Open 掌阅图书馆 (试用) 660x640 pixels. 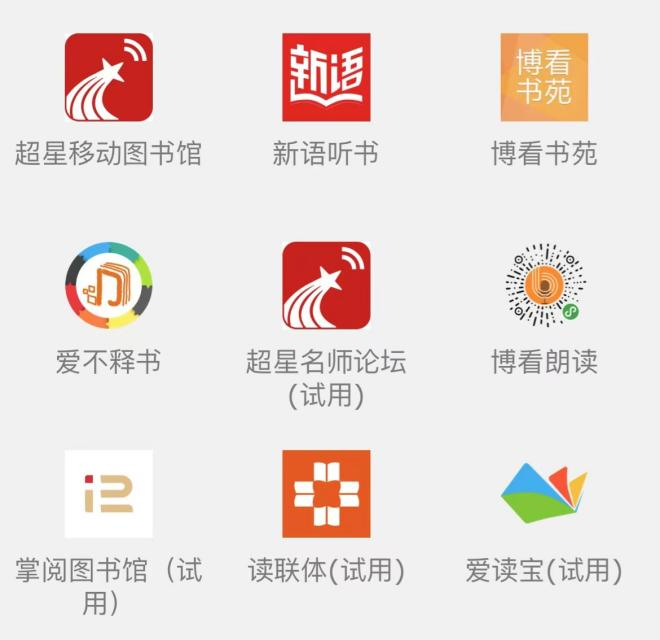point(109,494)
